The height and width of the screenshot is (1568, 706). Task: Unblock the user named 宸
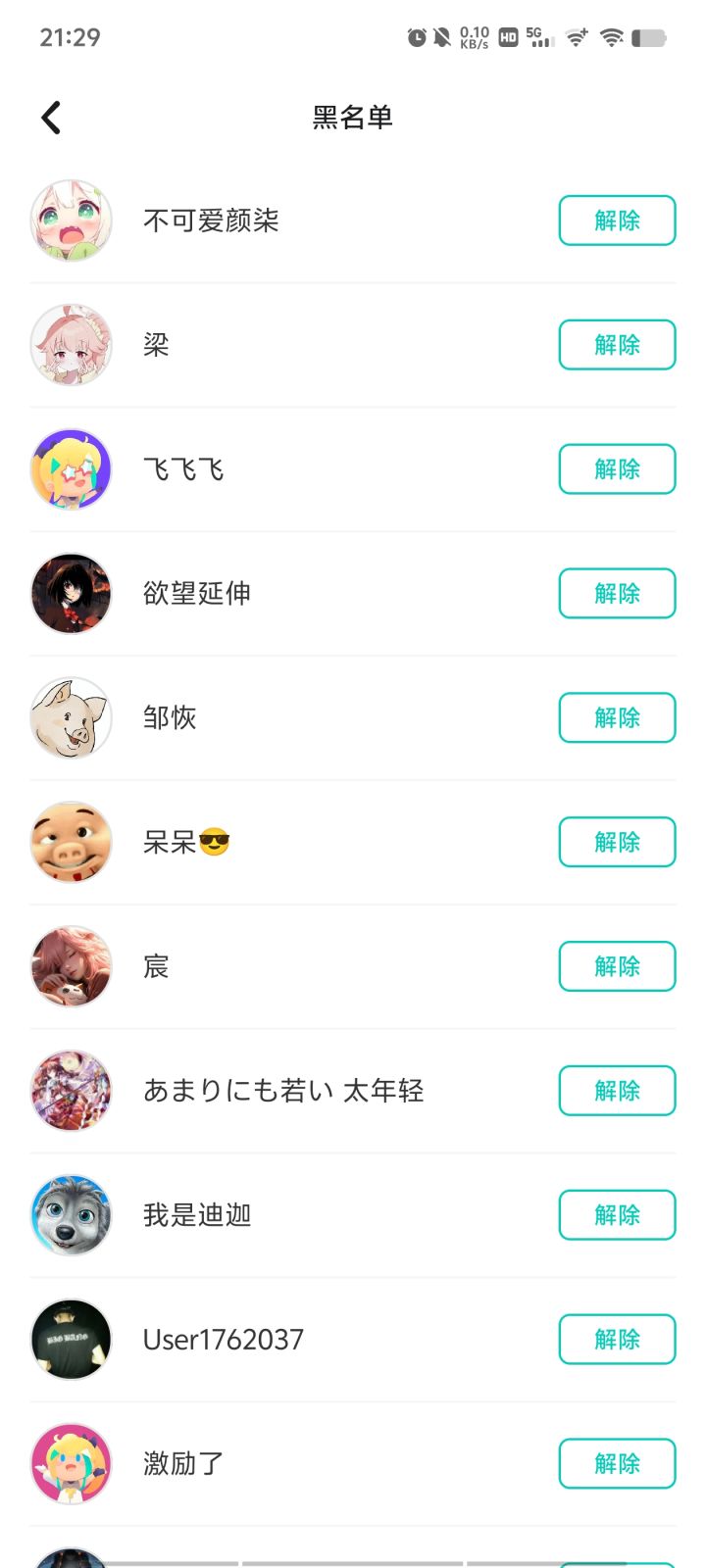point(617,967)
